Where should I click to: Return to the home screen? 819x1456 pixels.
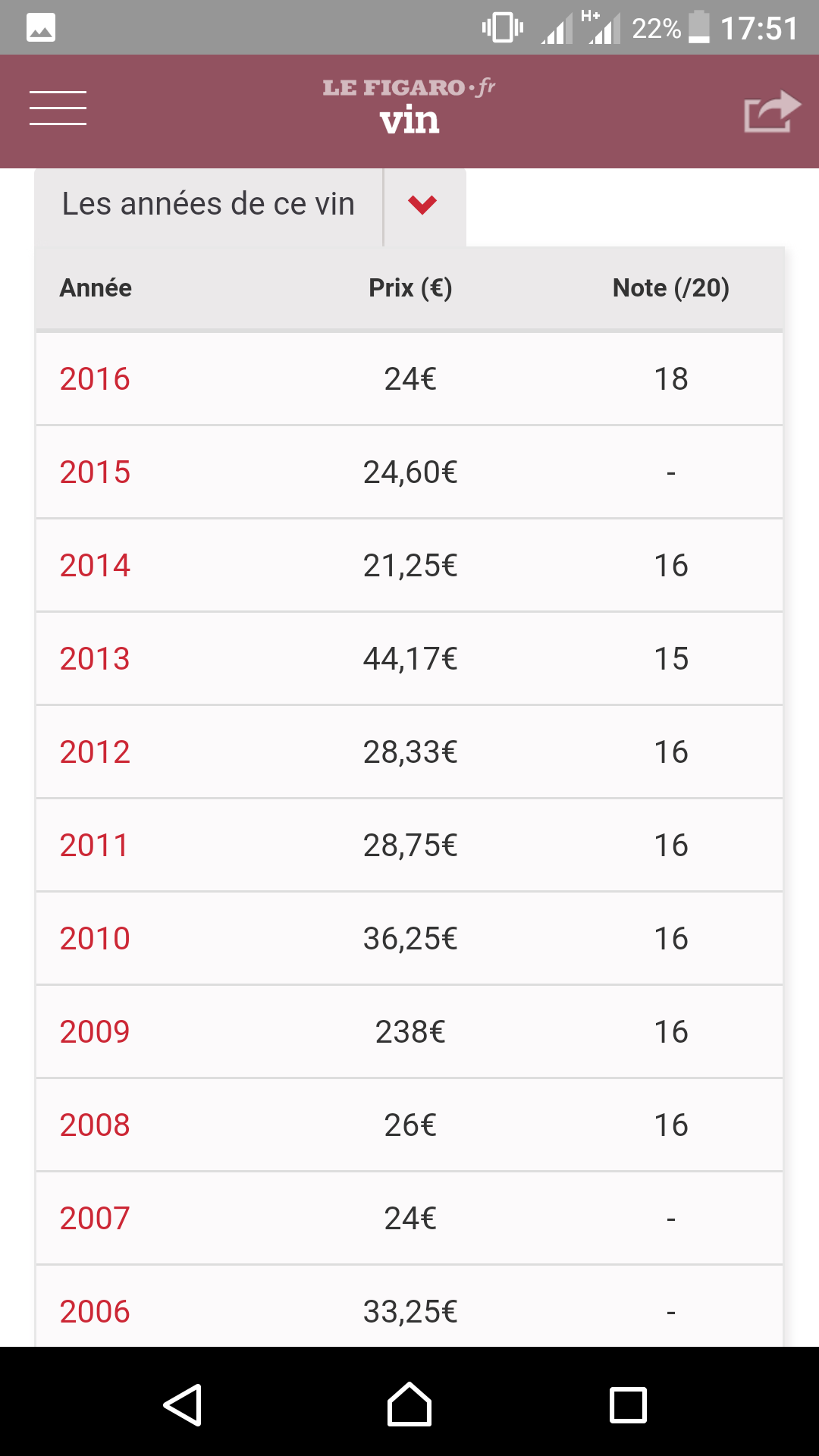coord(409,1404)
